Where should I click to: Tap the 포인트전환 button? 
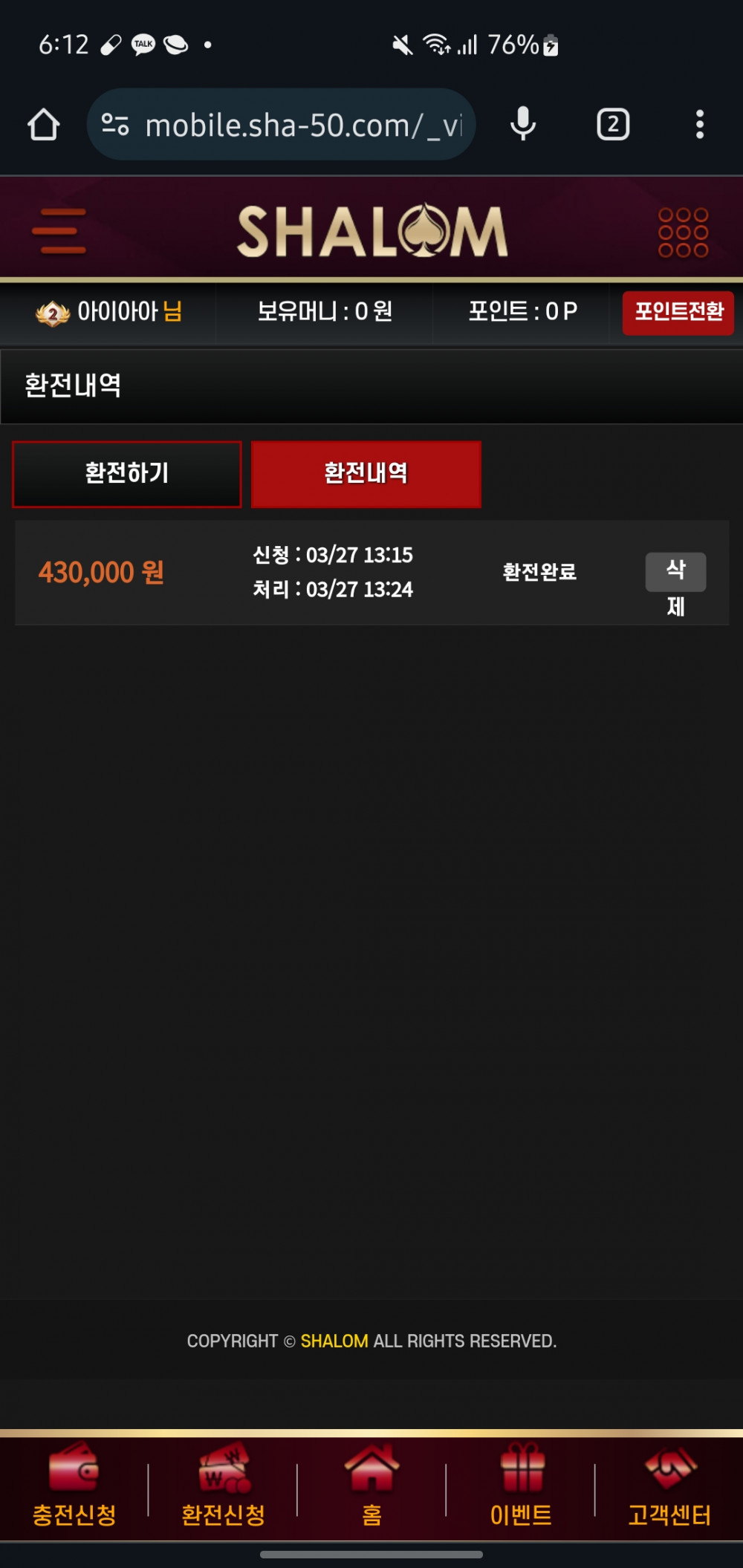point(678,313)
